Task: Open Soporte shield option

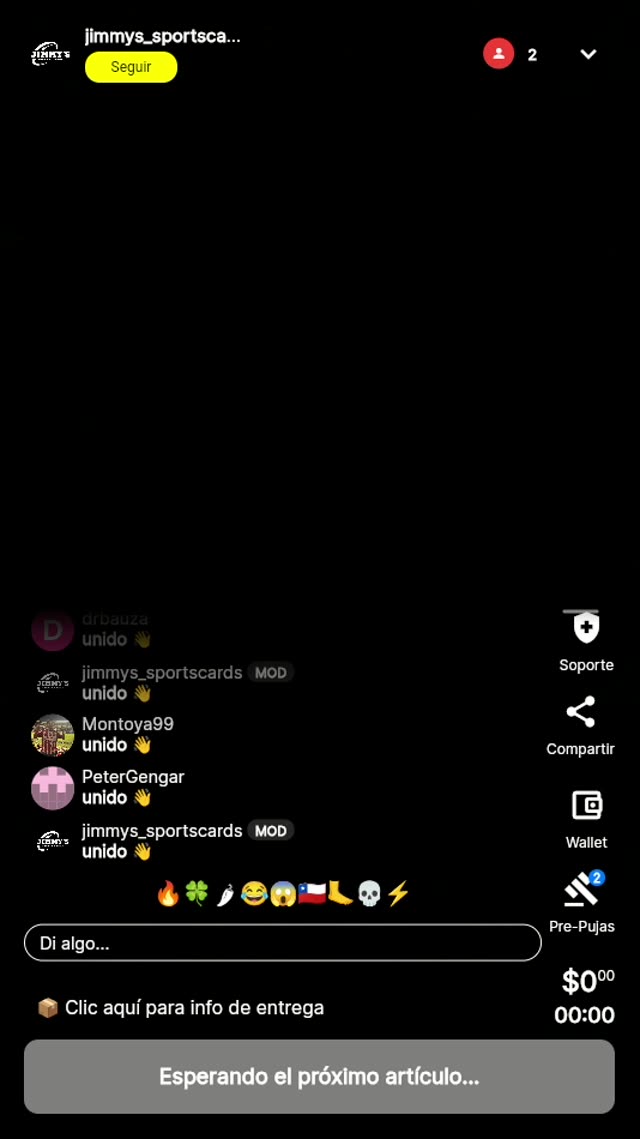Action: pos(586,641)
